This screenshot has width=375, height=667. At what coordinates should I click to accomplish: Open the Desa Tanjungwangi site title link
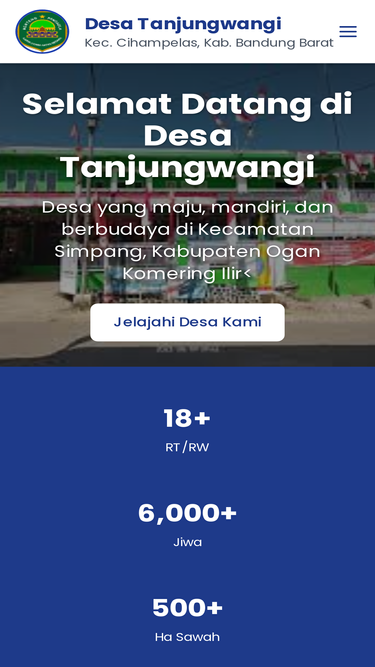pos(183,24)
